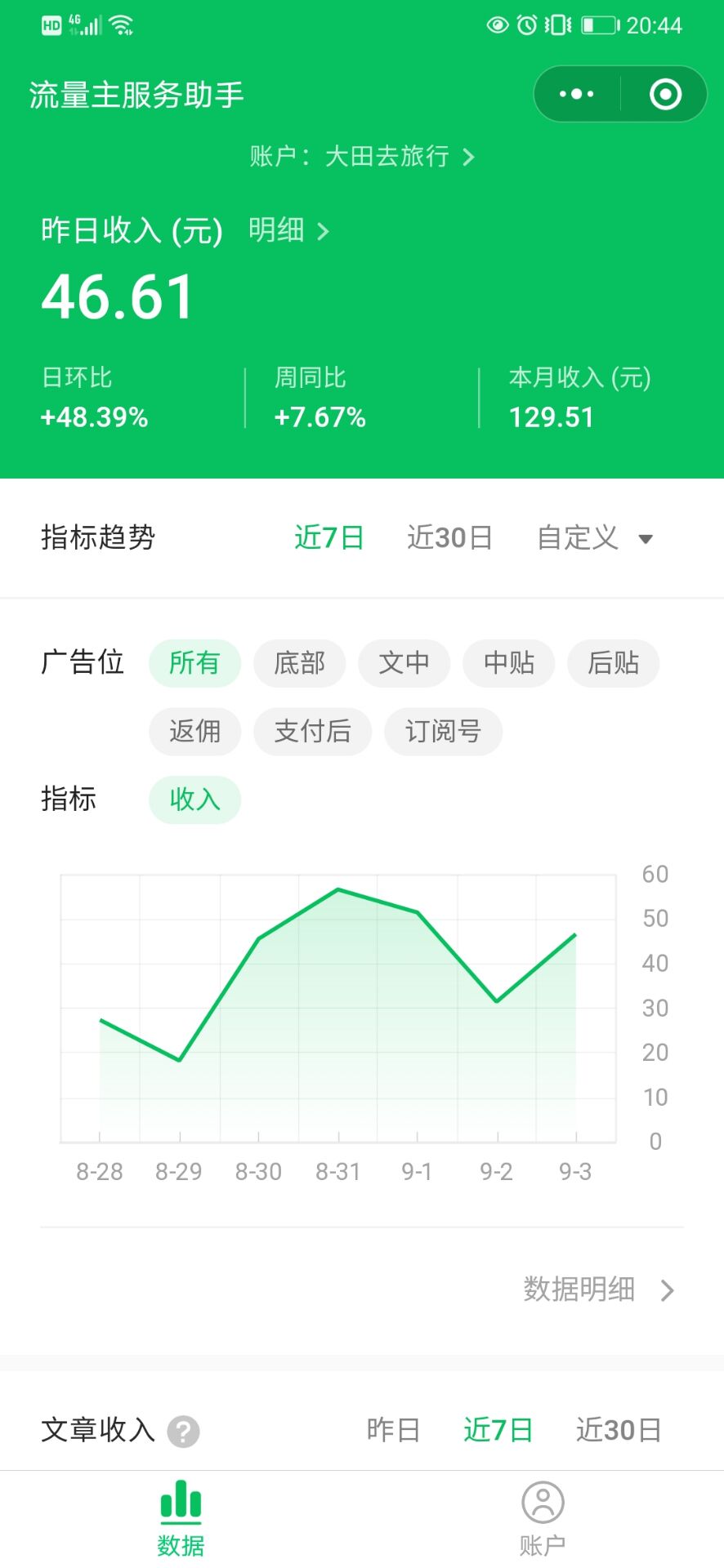Select the 收入 metric button

pos(194,800)
